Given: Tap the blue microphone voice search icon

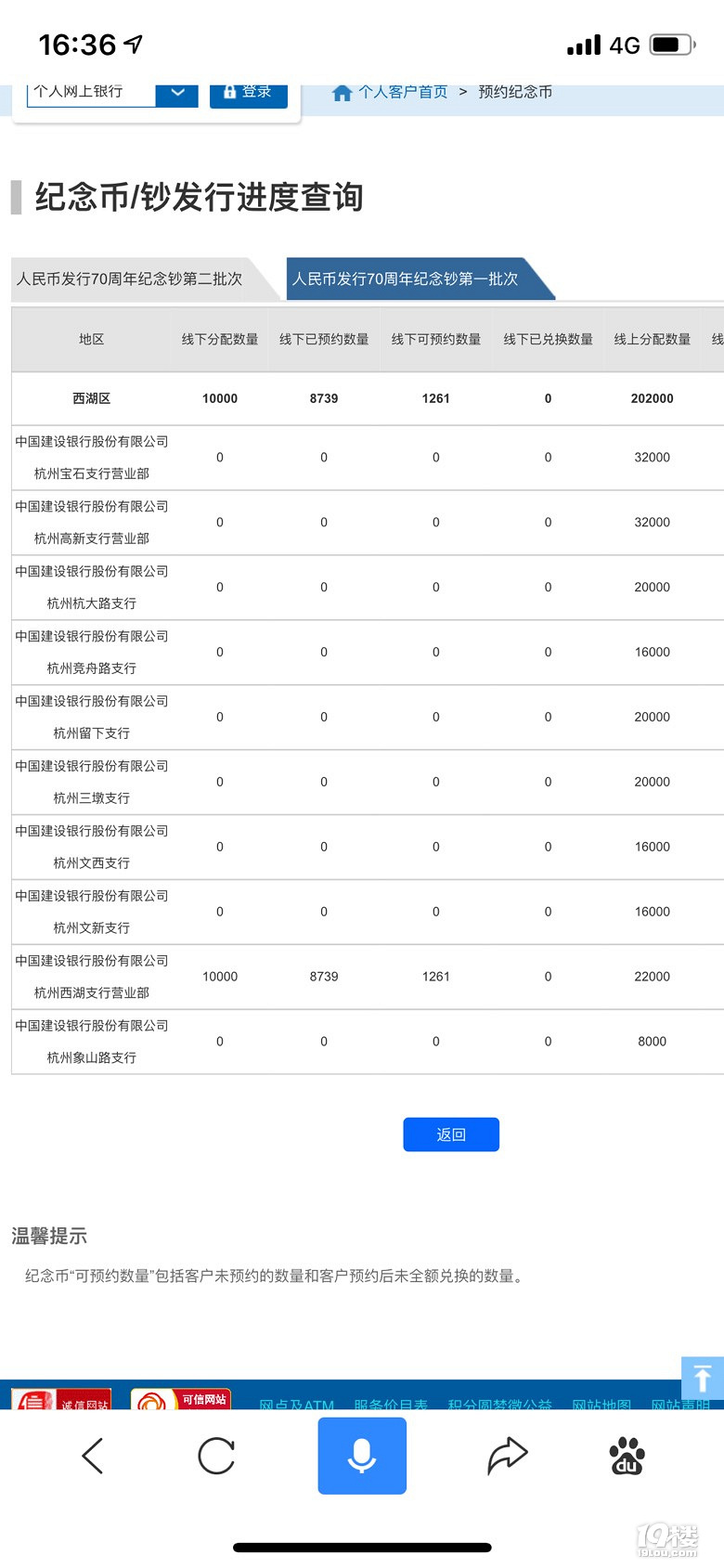Looking at the screenshot, I should pyautogui.click(x=361, y=1456).
